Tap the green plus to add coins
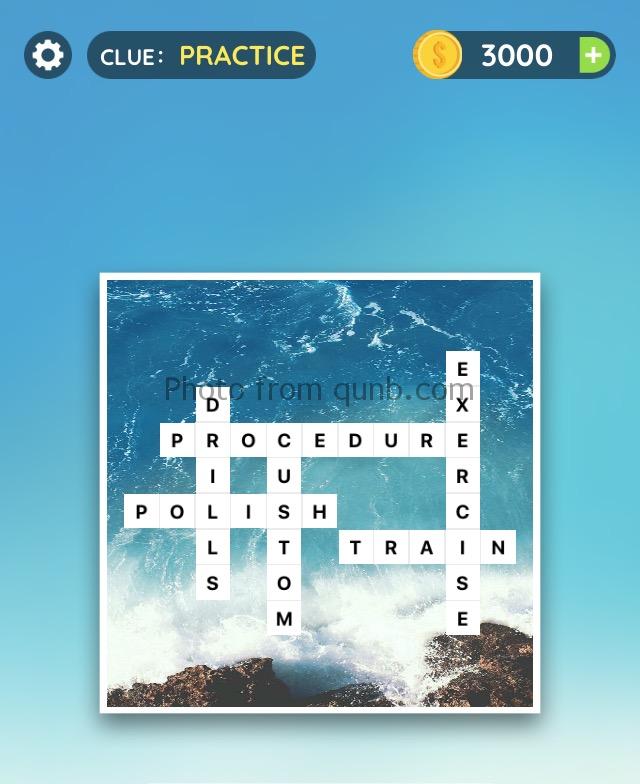This screenshot has height=784, width=640. coord(594,55)
